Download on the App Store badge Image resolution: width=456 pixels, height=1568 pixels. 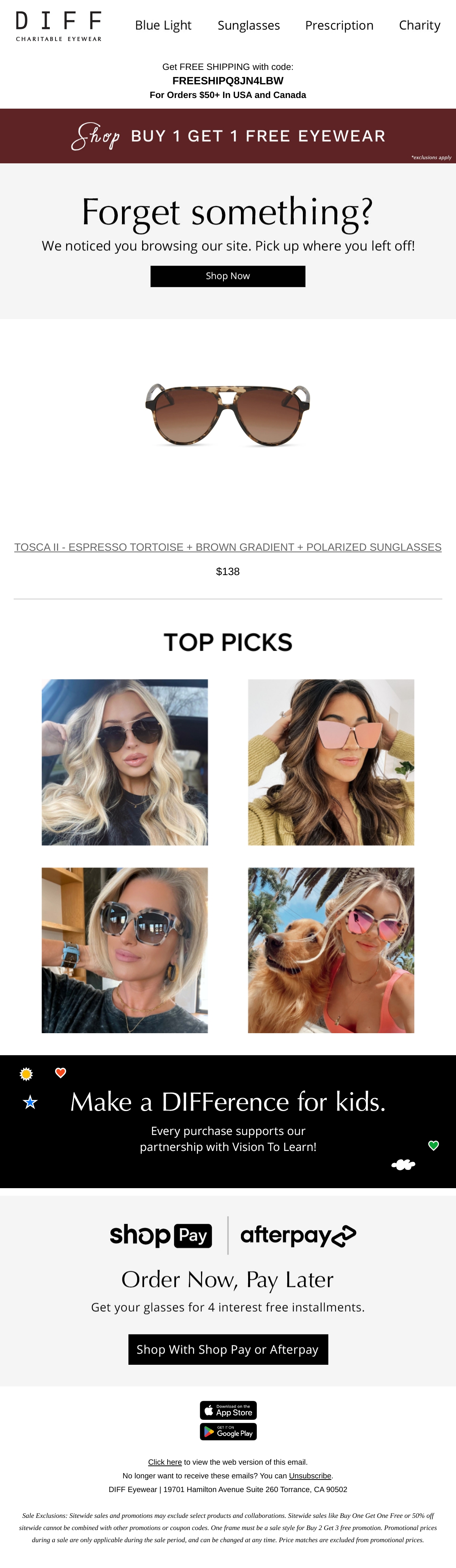pos(228,1410)
